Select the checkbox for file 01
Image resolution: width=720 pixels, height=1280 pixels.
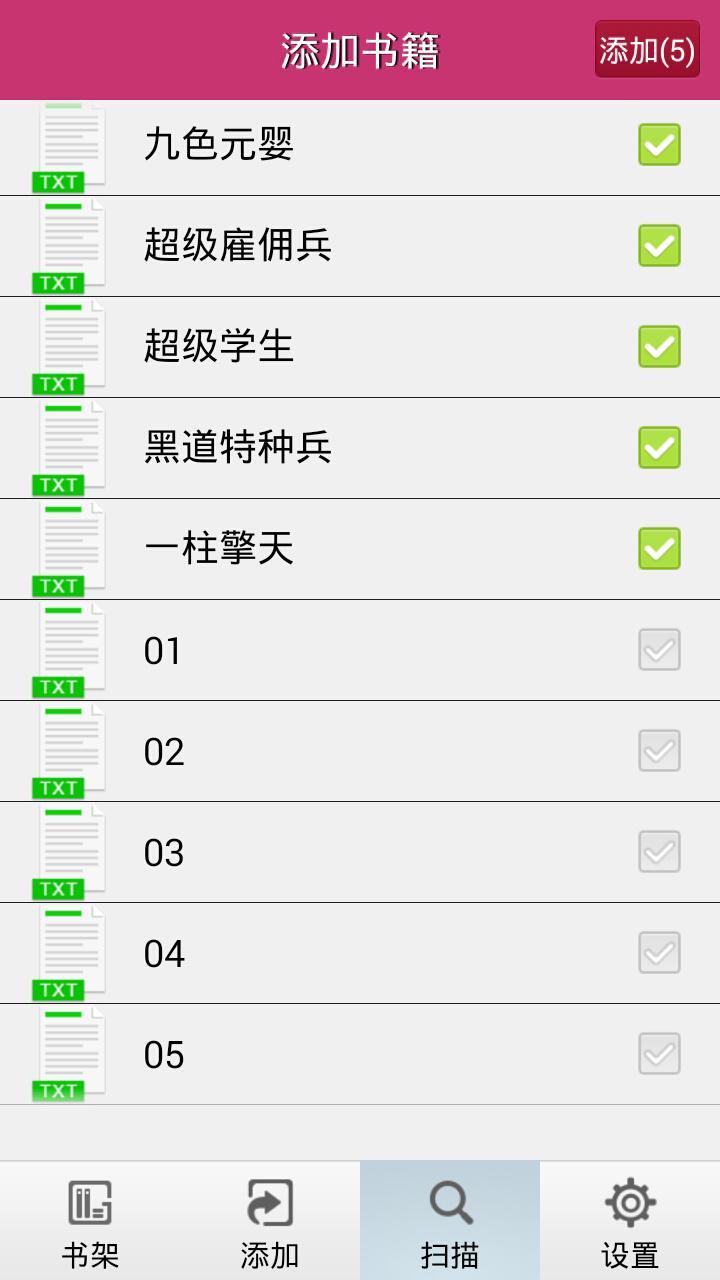pos(660,650)
